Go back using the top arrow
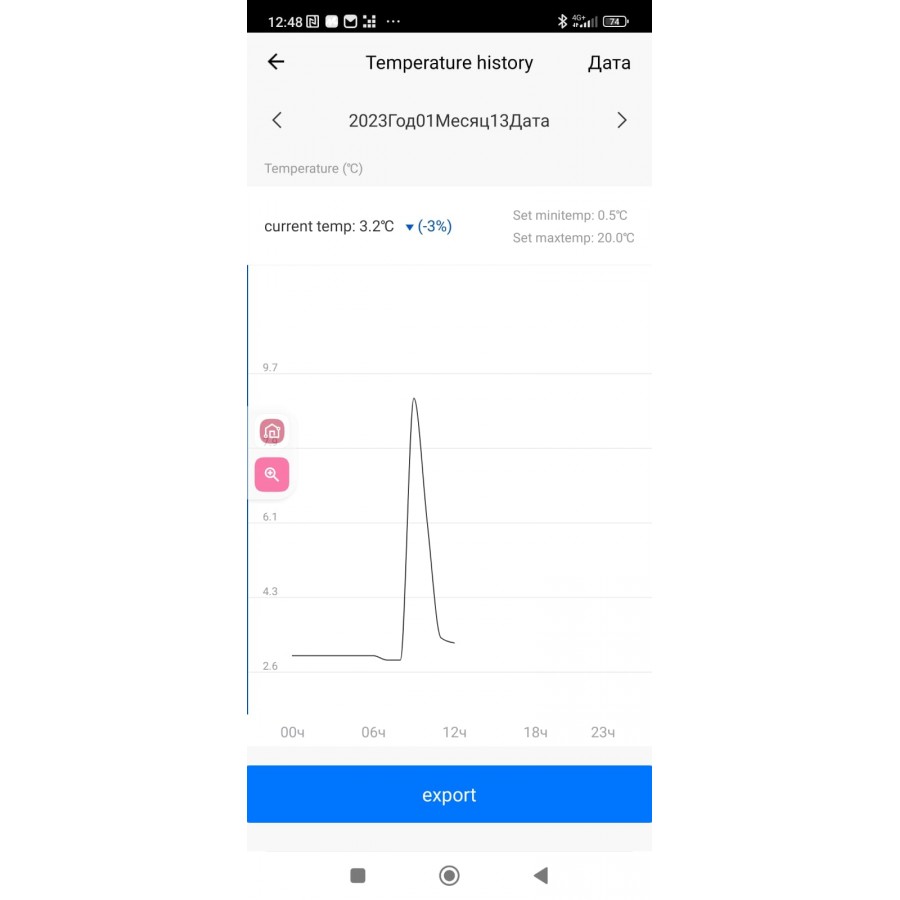Screen dimensions: 900x900 (x=276, y=62)
